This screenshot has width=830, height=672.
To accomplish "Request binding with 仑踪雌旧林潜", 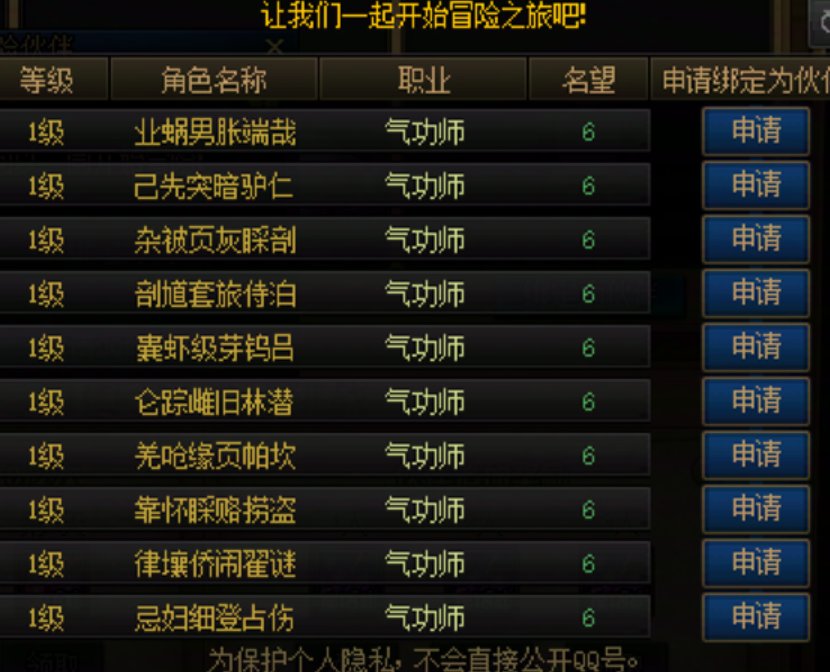I will [755, 401].
